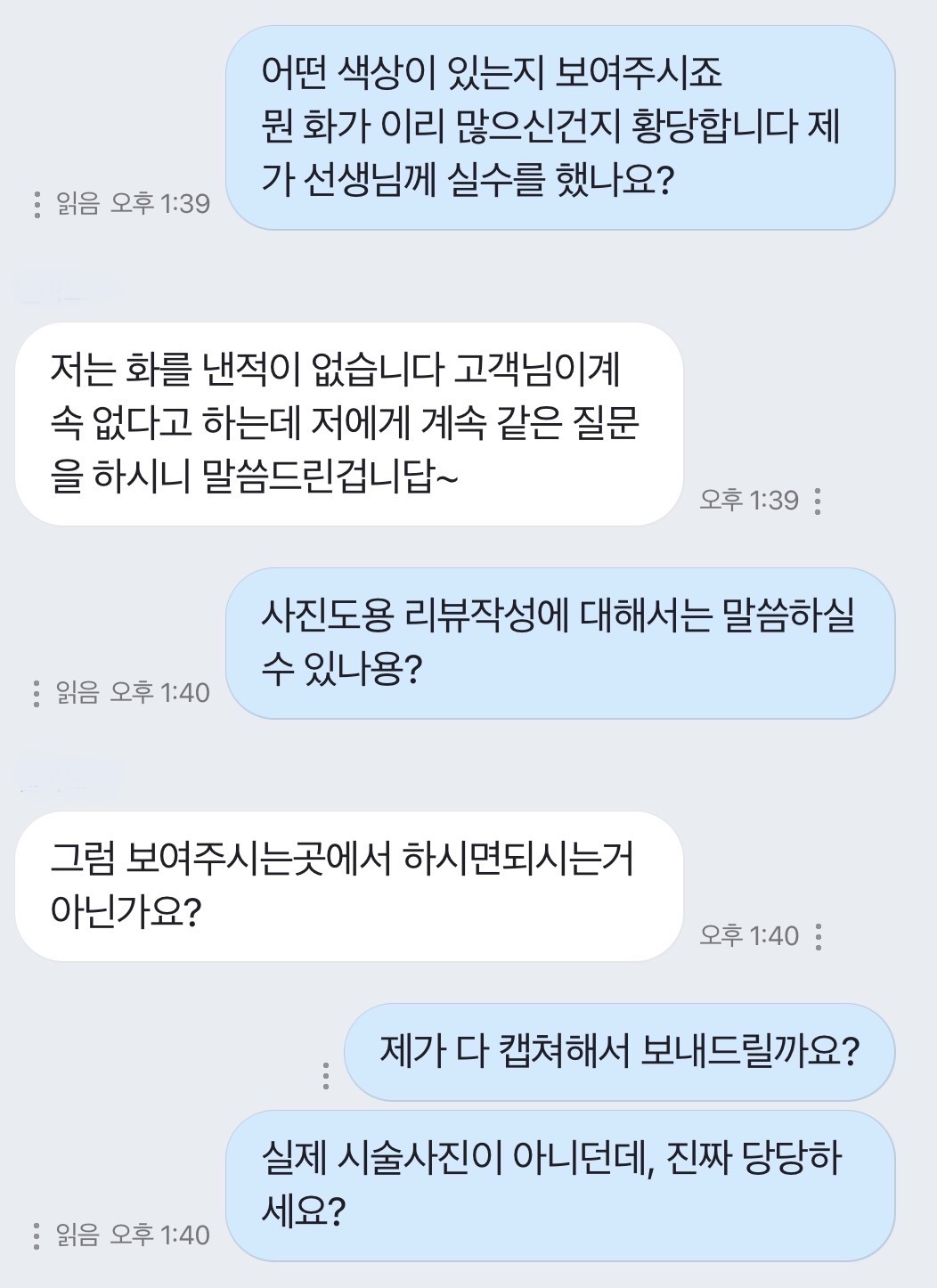Open options for message '제가 다 캡쳐해서 보내드릴까요?'
The width and height of the screenshot is (937, 1288).
point(326,1076)
